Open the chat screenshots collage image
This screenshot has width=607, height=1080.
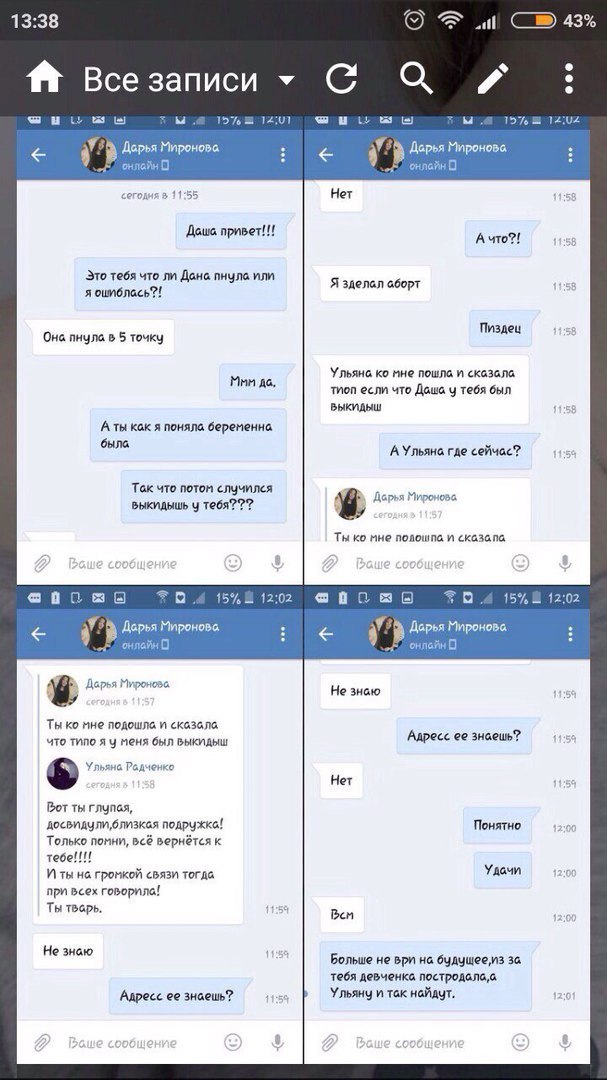tap(303, 590)
